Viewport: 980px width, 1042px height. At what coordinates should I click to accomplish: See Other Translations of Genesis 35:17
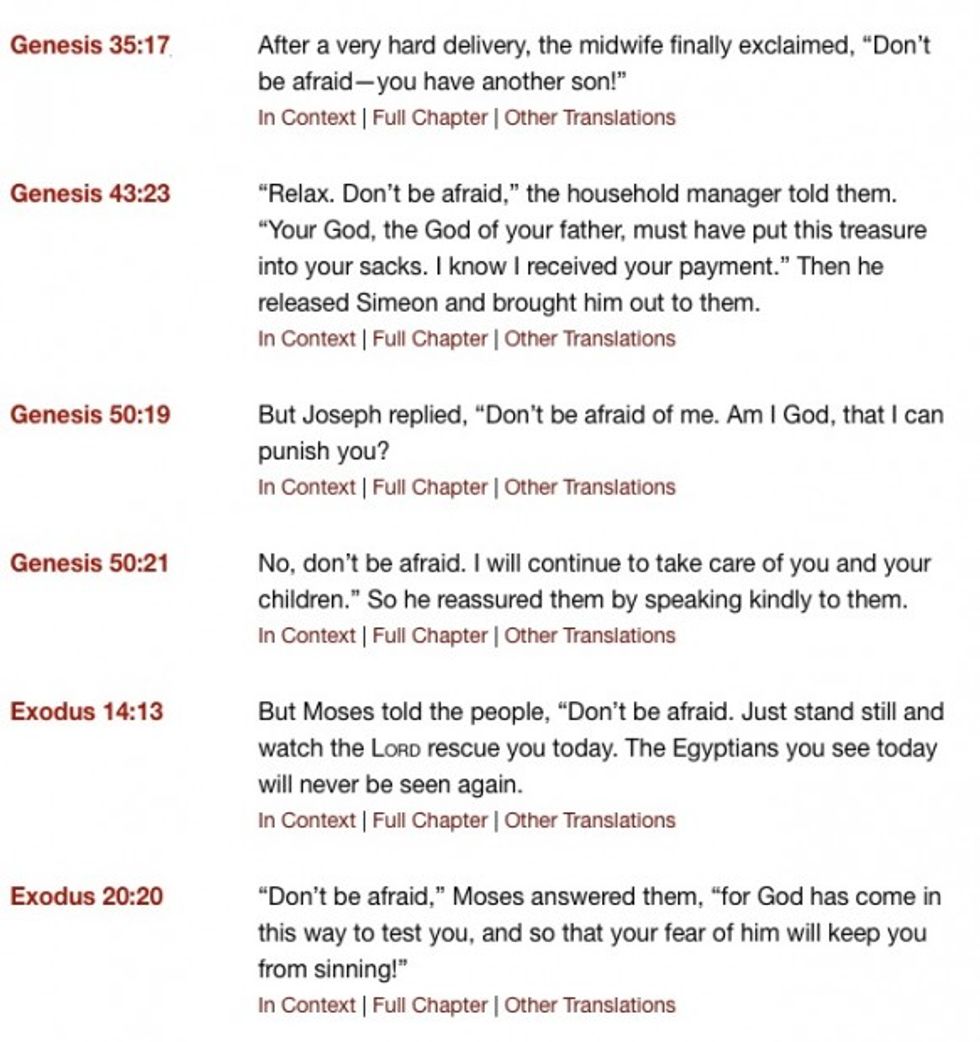[x=590, y=118]
